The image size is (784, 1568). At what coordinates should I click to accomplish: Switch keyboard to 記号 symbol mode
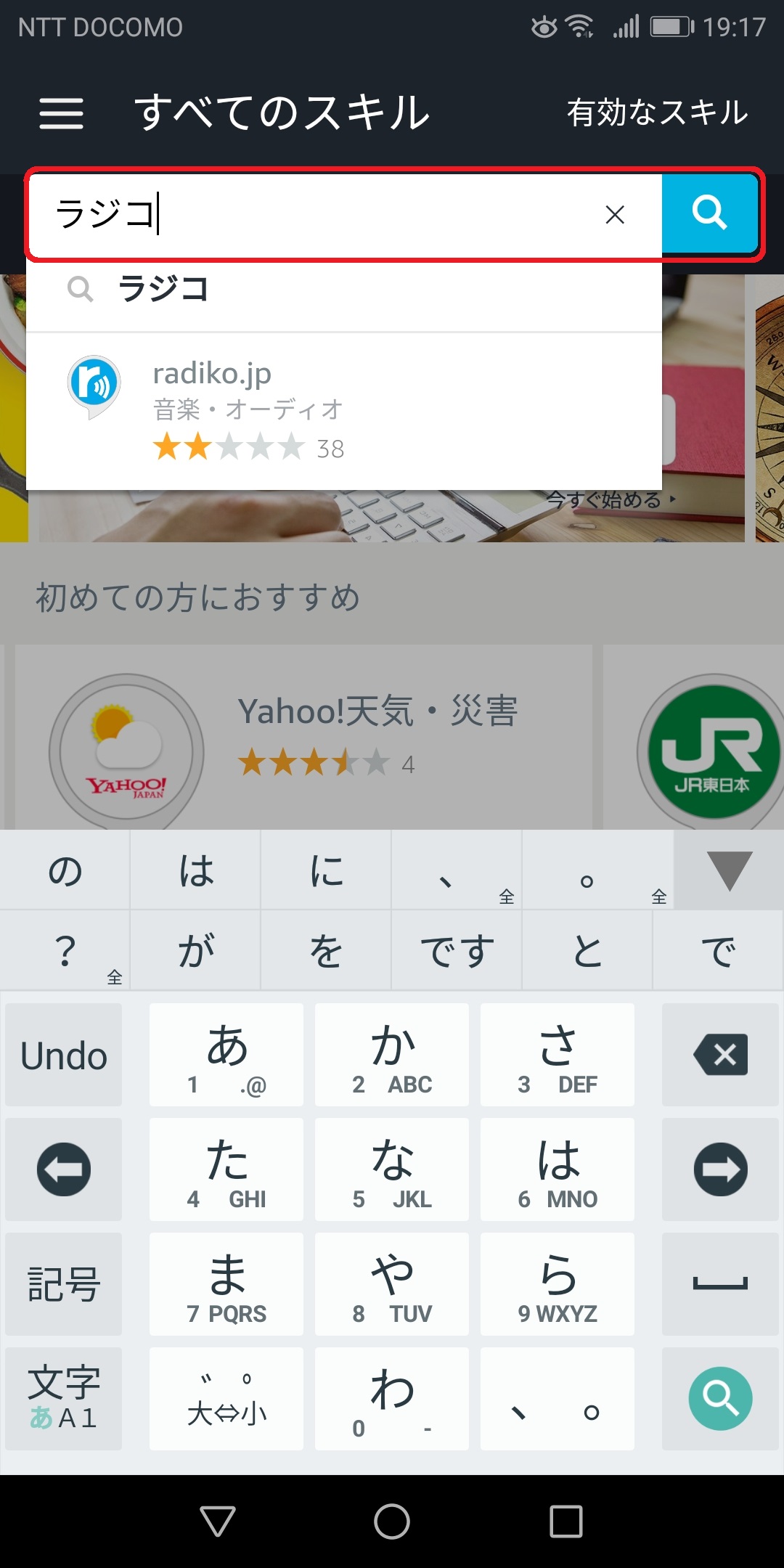pos(63,1283)
